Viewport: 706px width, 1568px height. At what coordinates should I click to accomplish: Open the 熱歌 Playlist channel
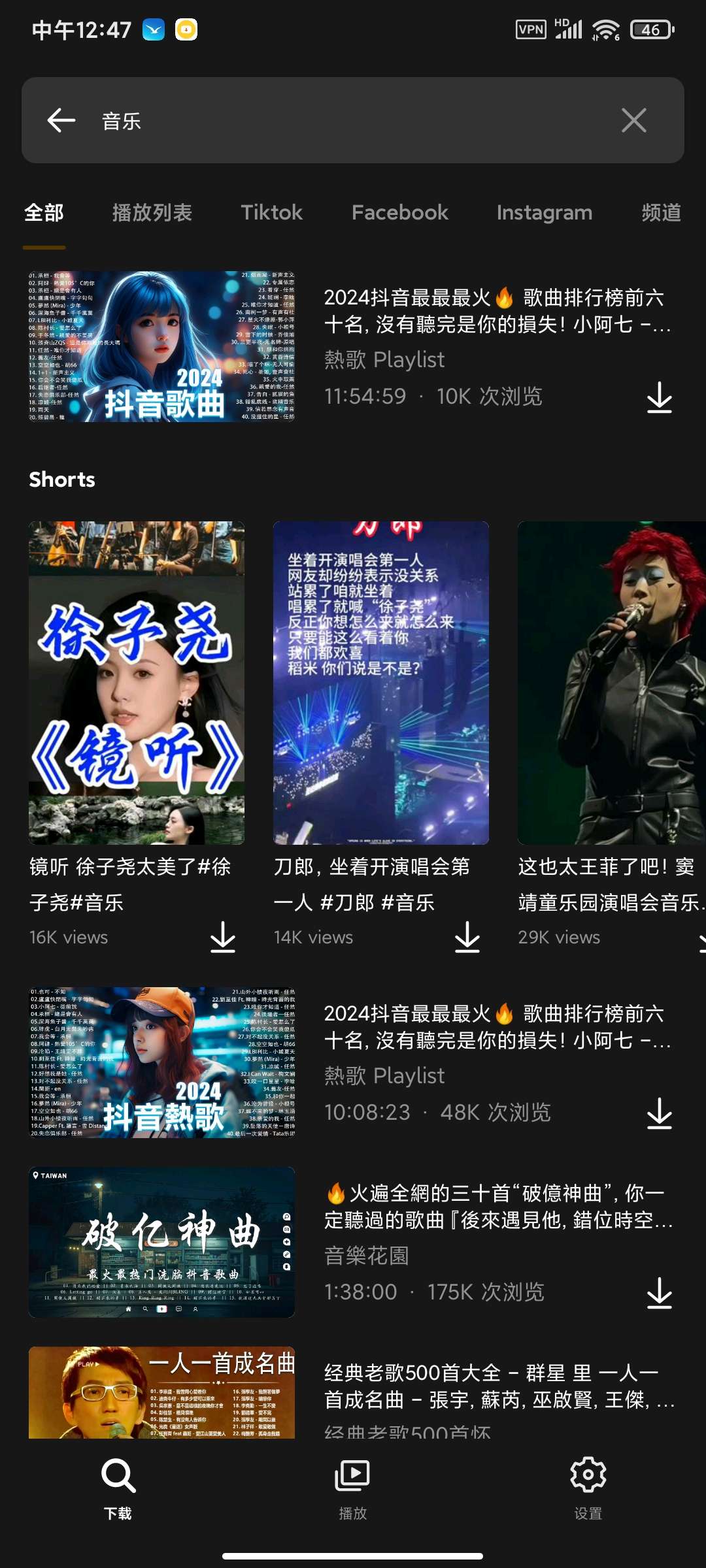click(x=383, y=360)
